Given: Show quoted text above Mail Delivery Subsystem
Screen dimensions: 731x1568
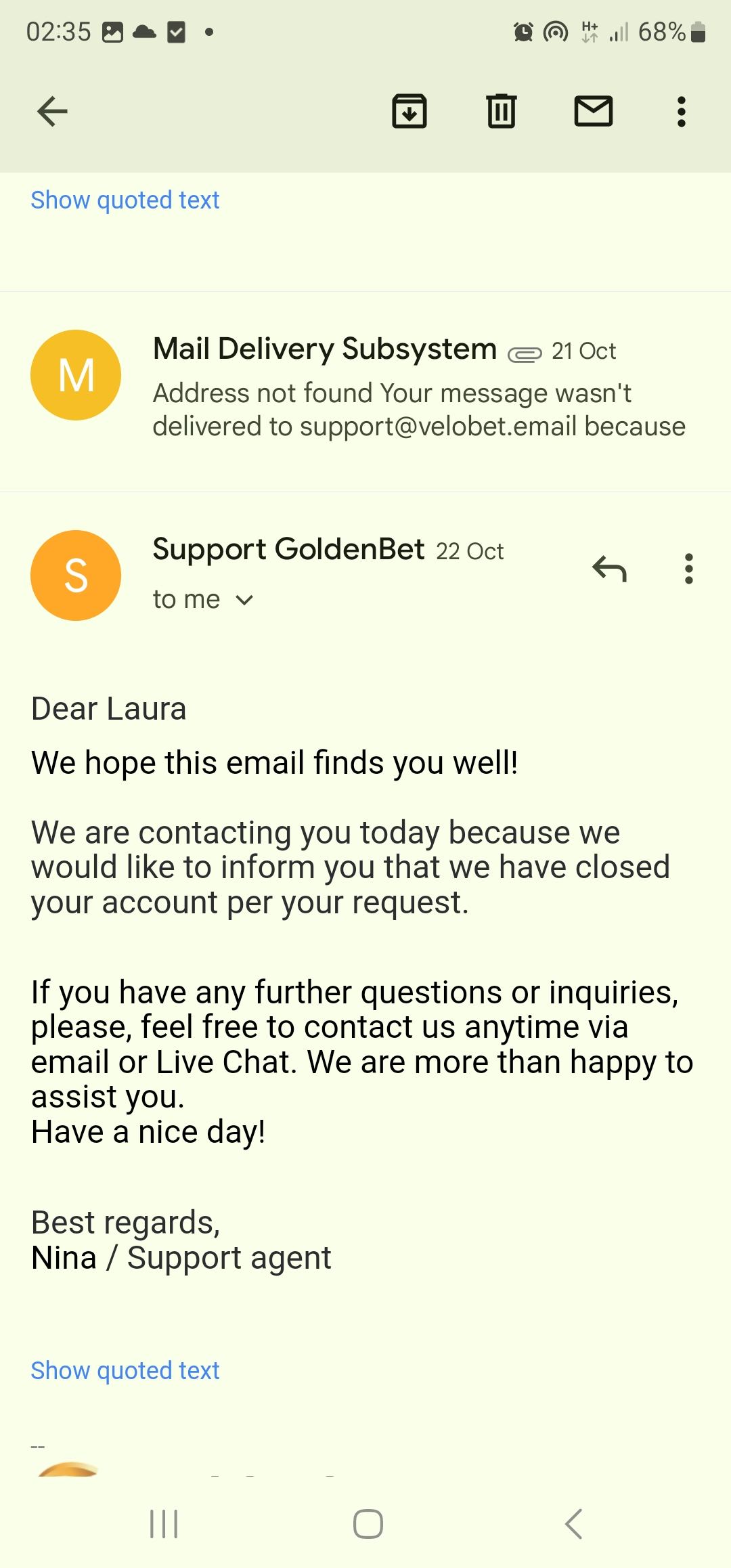Looking at the screenshot, I should [x=125, y=200].
